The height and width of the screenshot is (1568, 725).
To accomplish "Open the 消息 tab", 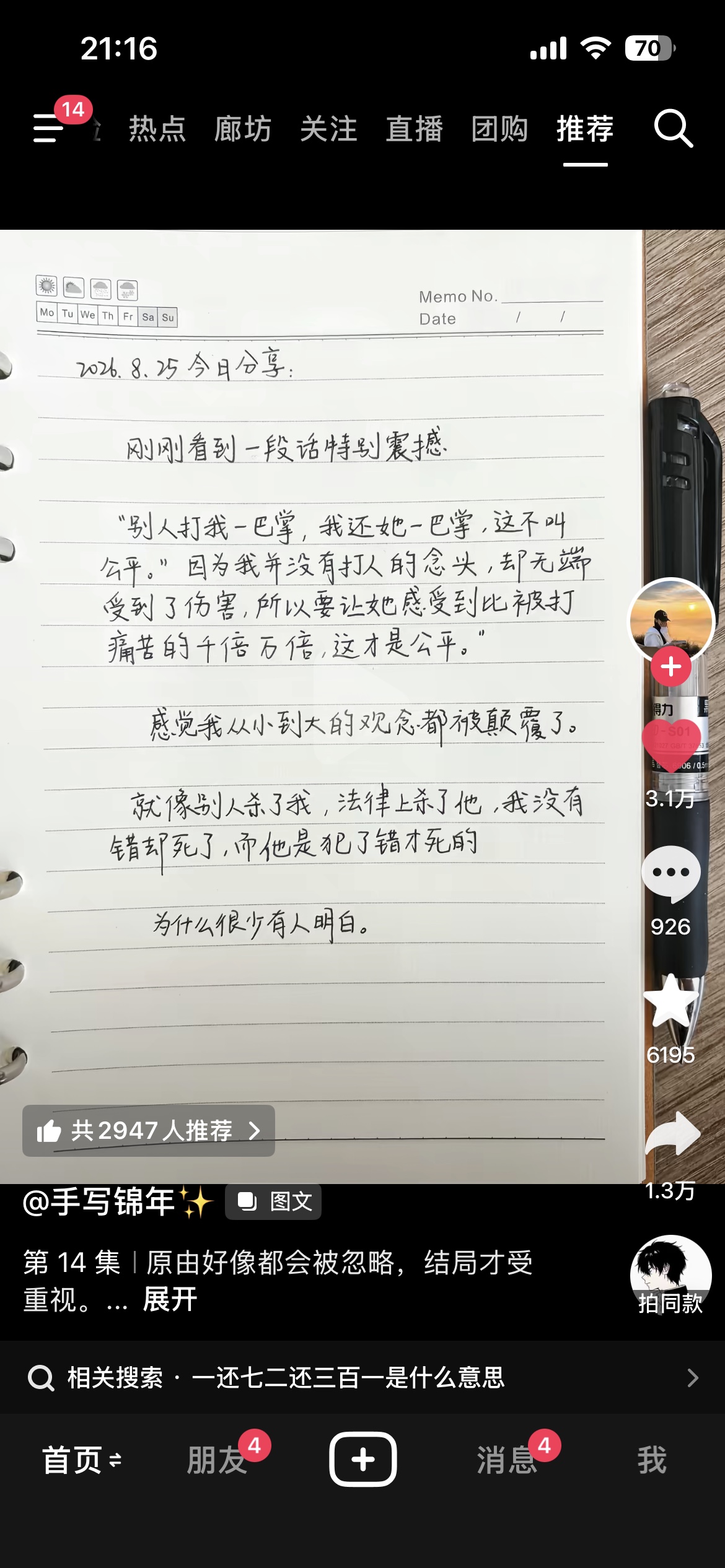I will tap(507, 1460).
